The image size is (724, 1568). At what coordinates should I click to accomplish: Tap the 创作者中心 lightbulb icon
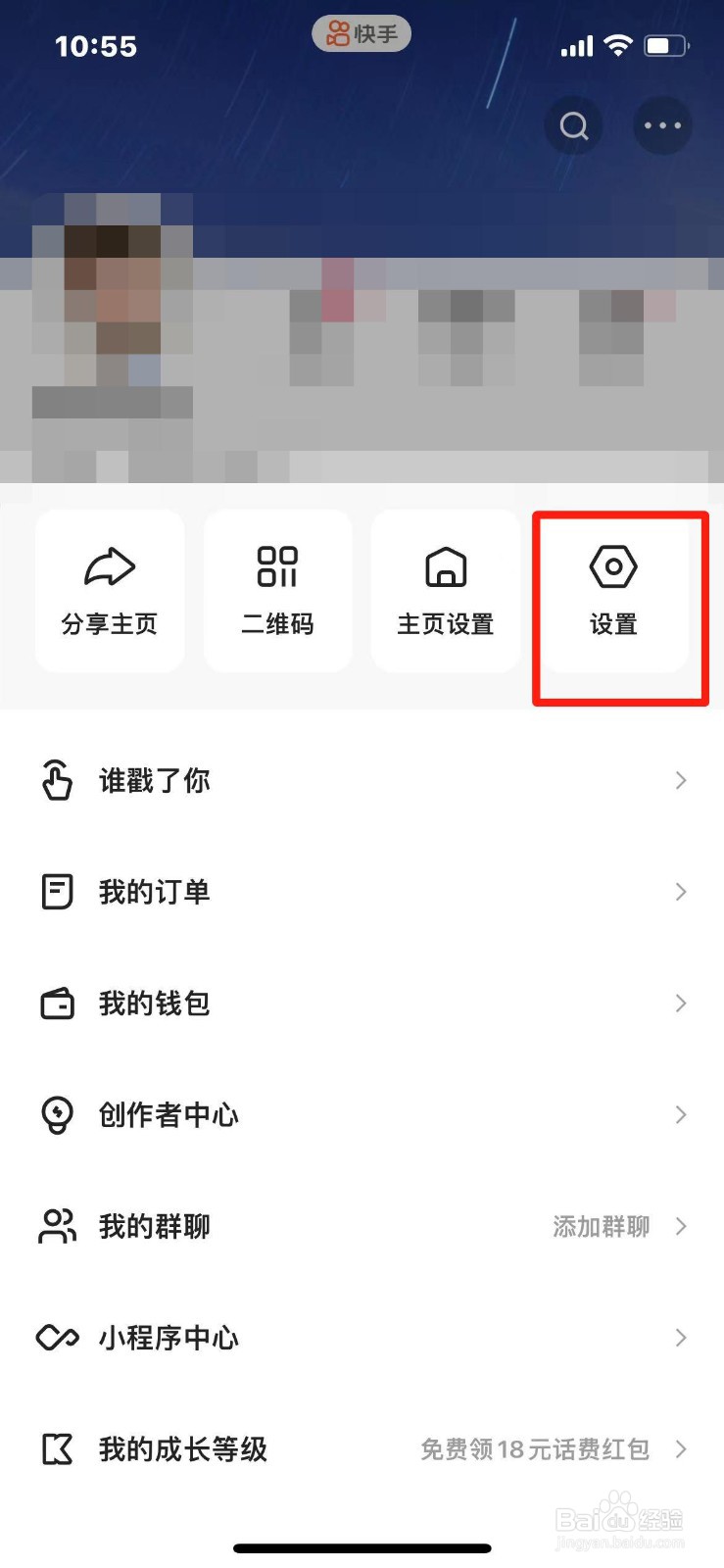pyautogui.click(x=57, y=1114)
